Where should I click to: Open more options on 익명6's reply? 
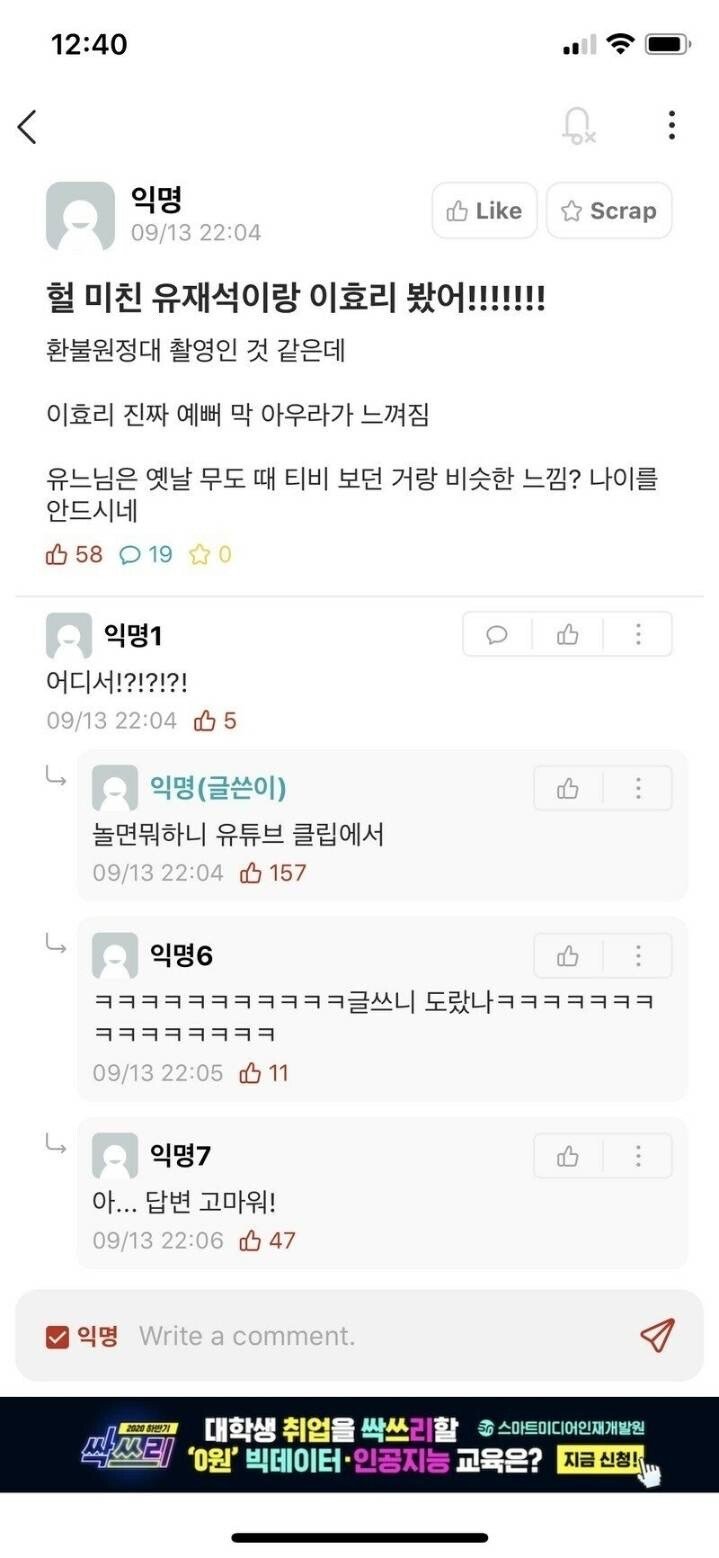(638, 956)
